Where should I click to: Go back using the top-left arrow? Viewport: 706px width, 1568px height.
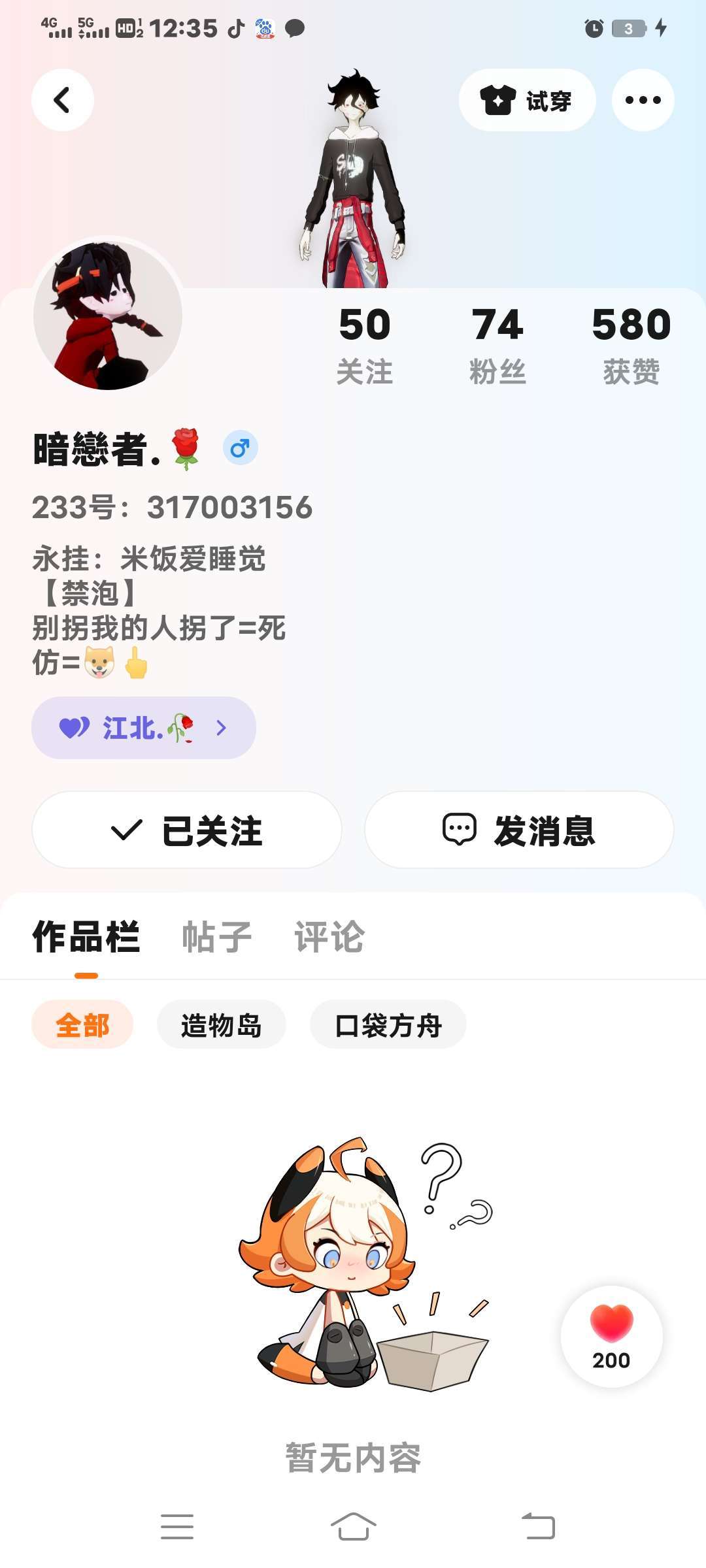point(63,100)
